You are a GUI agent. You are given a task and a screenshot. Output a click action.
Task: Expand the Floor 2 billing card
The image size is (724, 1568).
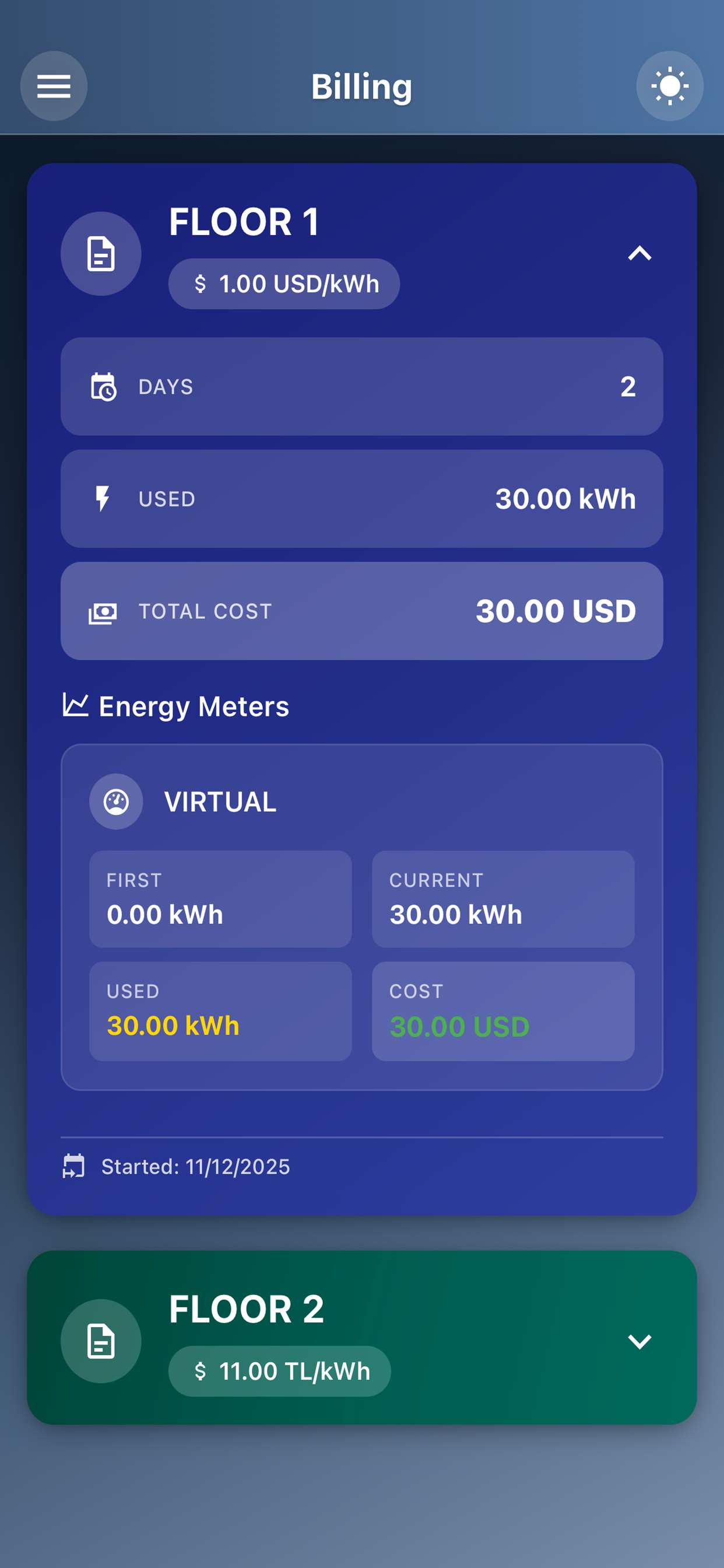coord(639,1340)
